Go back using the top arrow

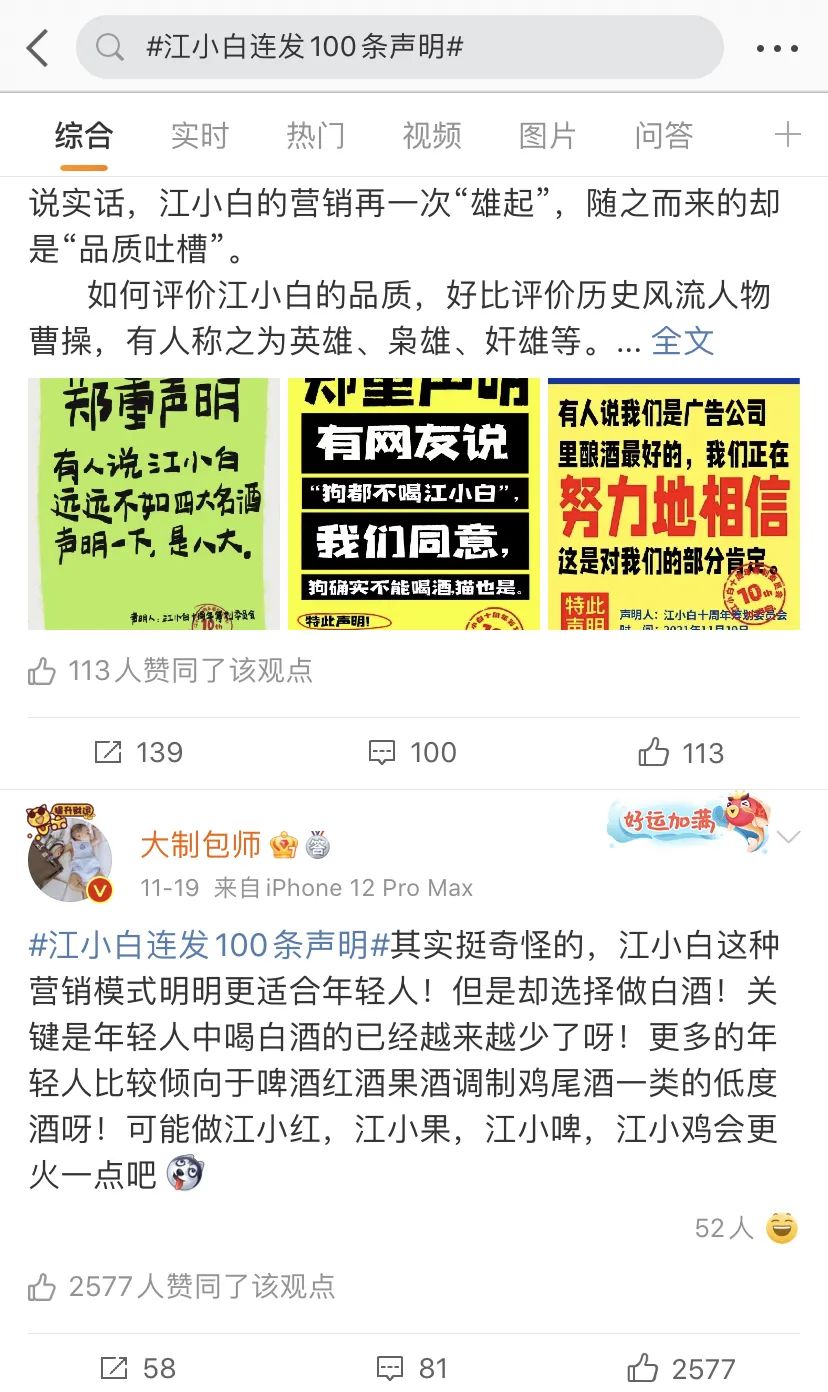(x=38, y=47)
